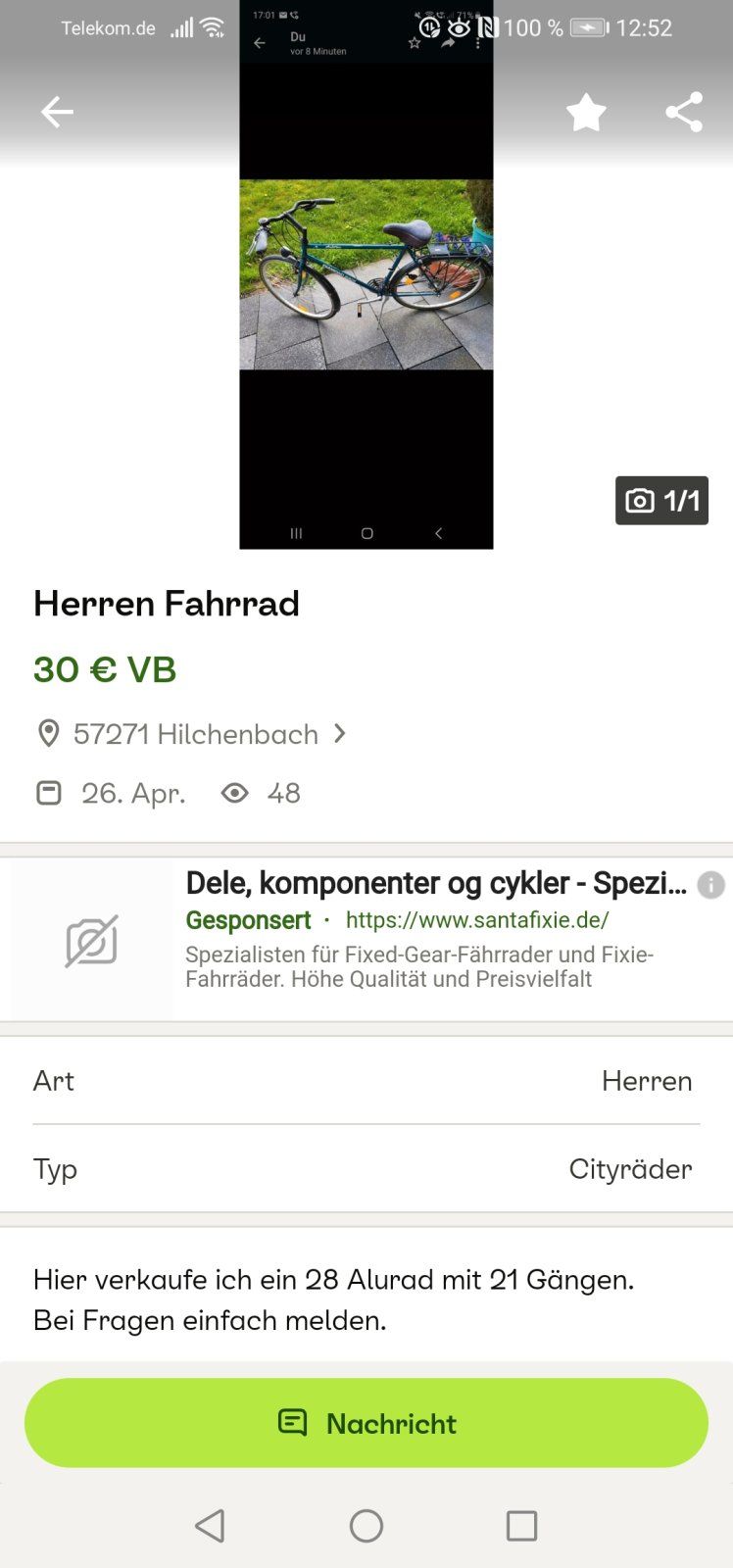Image resolution: width=733 pixels, height=1568 pixels.
Task: Show ad info for the sponsored listing
Action: (710, 885)
